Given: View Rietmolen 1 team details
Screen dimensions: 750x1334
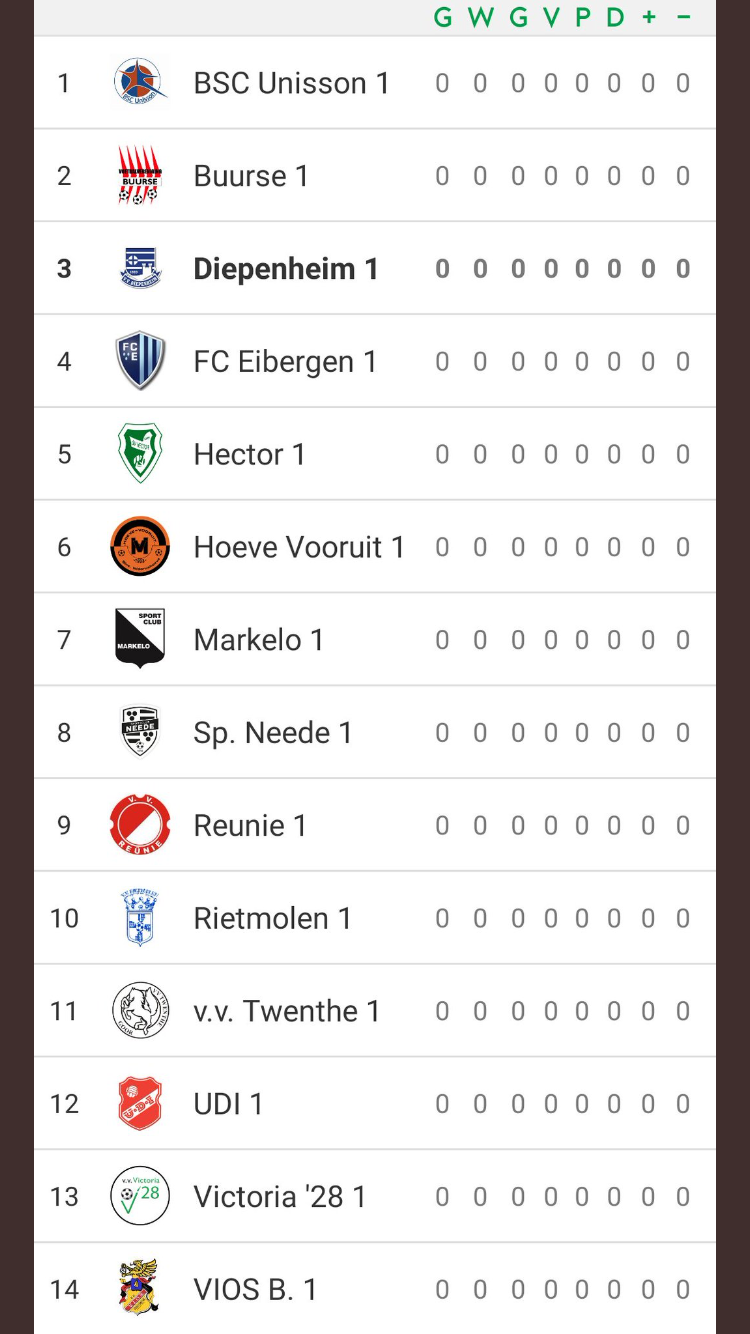Looking at the screenshot, I should 375,918.
